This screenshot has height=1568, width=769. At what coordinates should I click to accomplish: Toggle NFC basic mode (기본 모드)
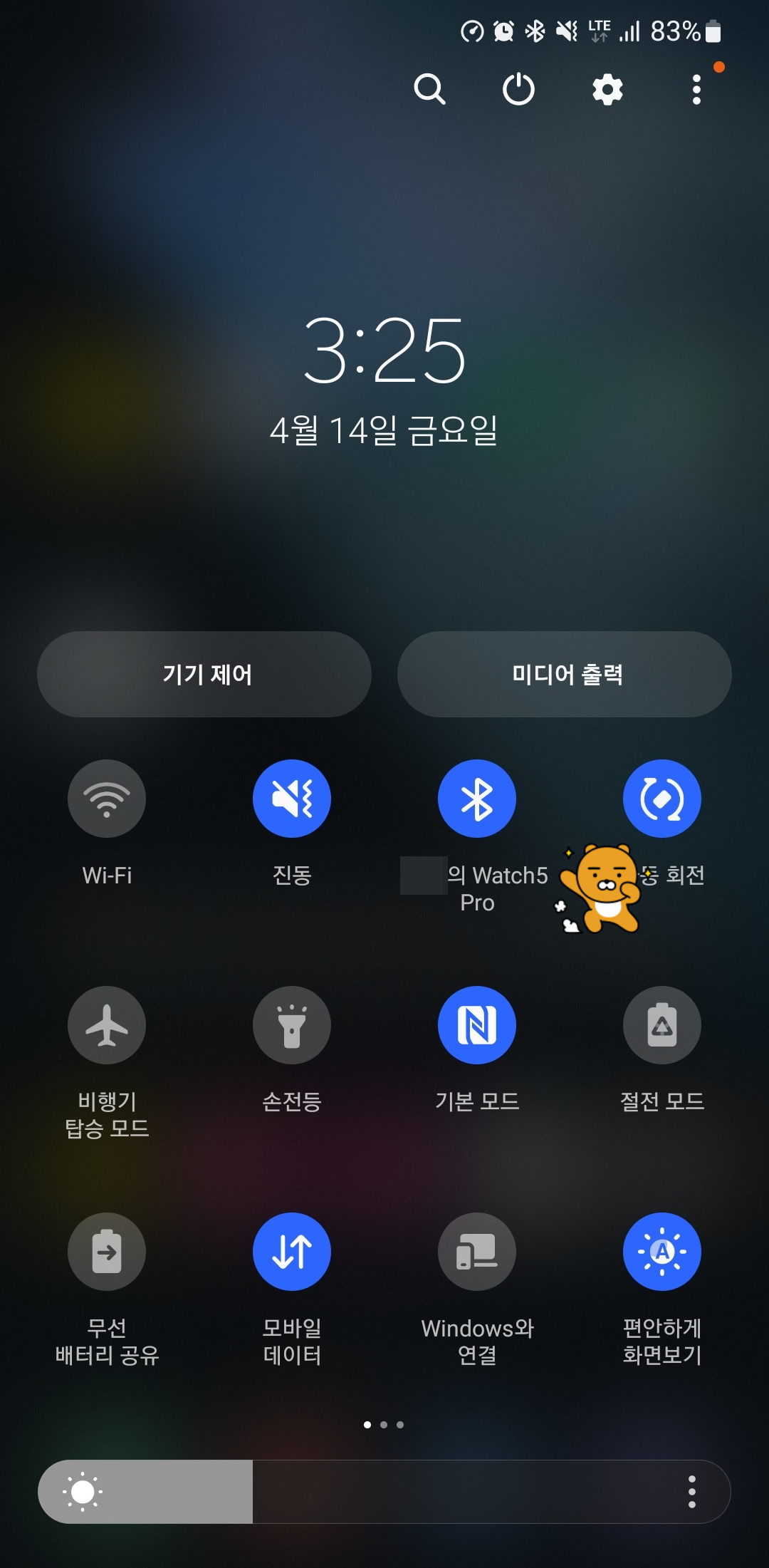[x=476, y=1024]
